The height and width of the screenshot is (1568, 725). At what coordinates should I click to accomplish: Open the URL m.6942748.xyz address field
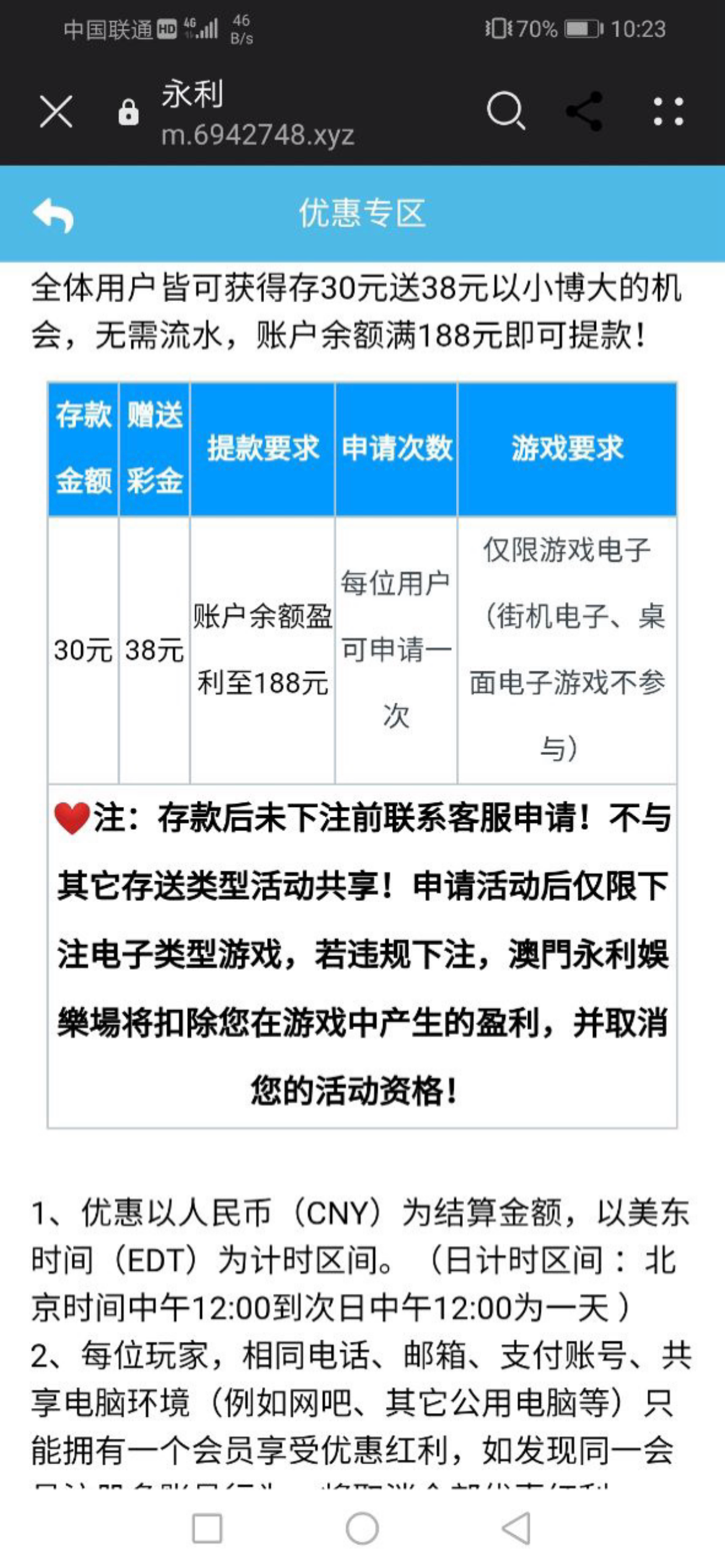(259, 135)
